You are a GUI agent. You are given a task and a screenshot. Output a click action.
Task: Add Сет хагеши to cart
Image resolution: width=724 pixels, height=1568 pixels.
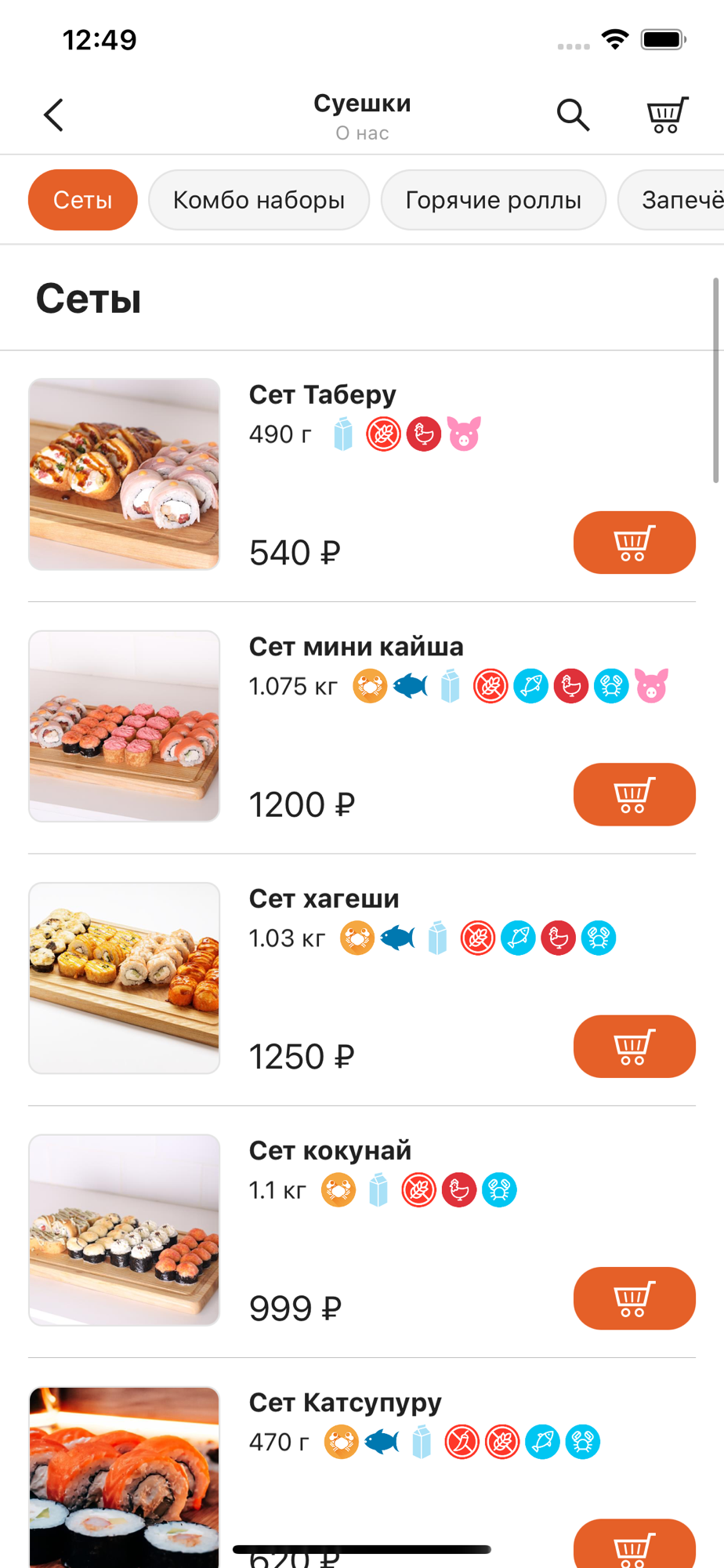(635, 1047)
